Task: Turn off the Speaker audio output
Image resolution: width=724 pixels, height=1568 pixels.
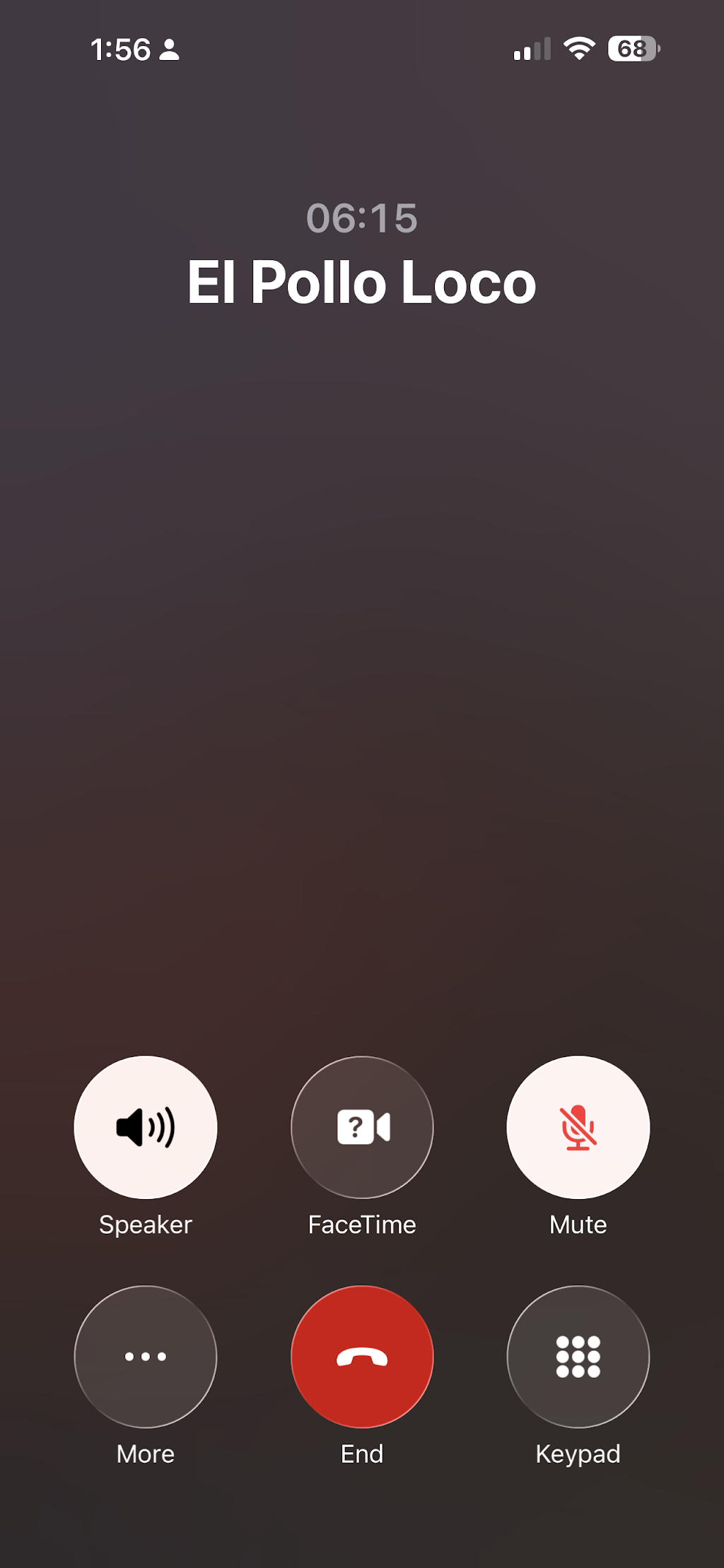Action: click(146, 1127)
